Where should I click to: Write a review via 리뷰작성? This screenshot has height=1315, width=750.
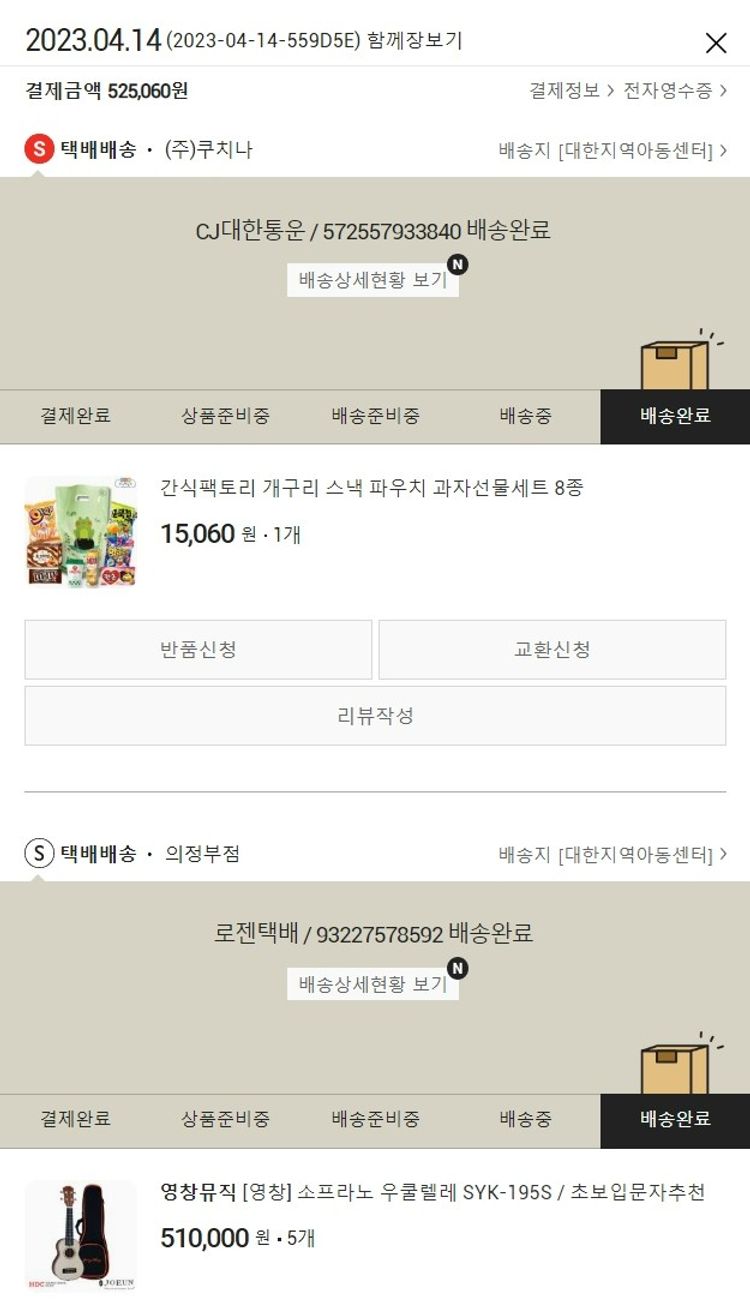point(375,716)
